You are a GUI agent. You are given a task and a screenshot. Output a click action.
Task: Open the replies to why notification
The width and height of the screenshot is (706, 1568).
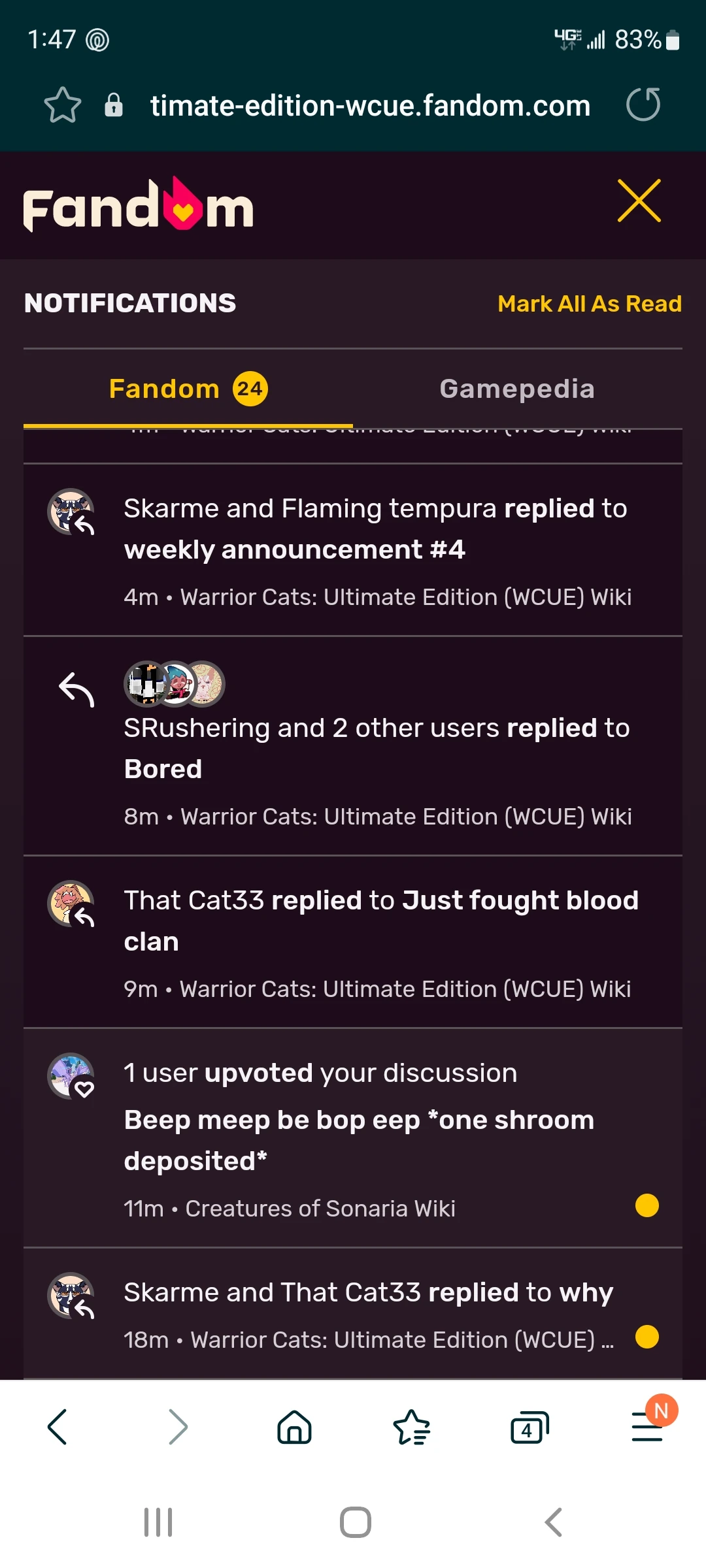click(x=353, y=1314)
